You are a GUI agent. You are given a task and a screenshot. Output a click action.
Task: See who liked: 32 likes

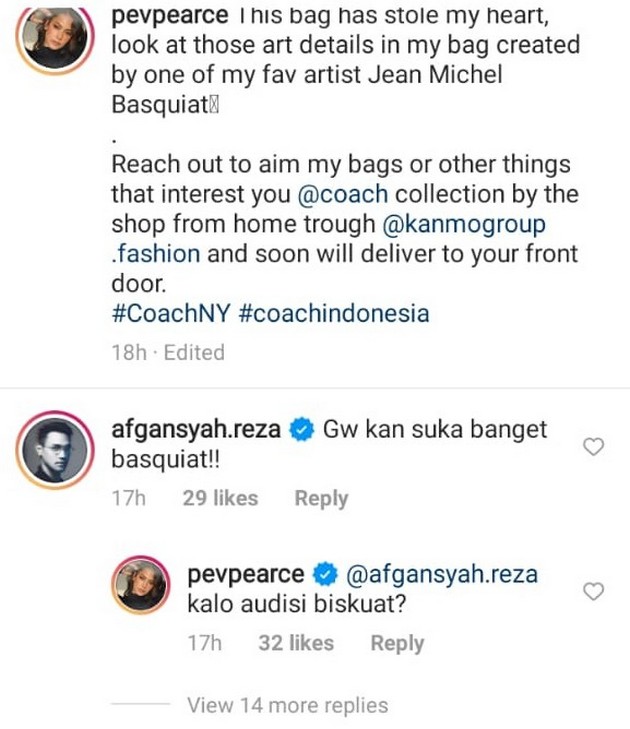pyautogui.click(x=296, y=644)
